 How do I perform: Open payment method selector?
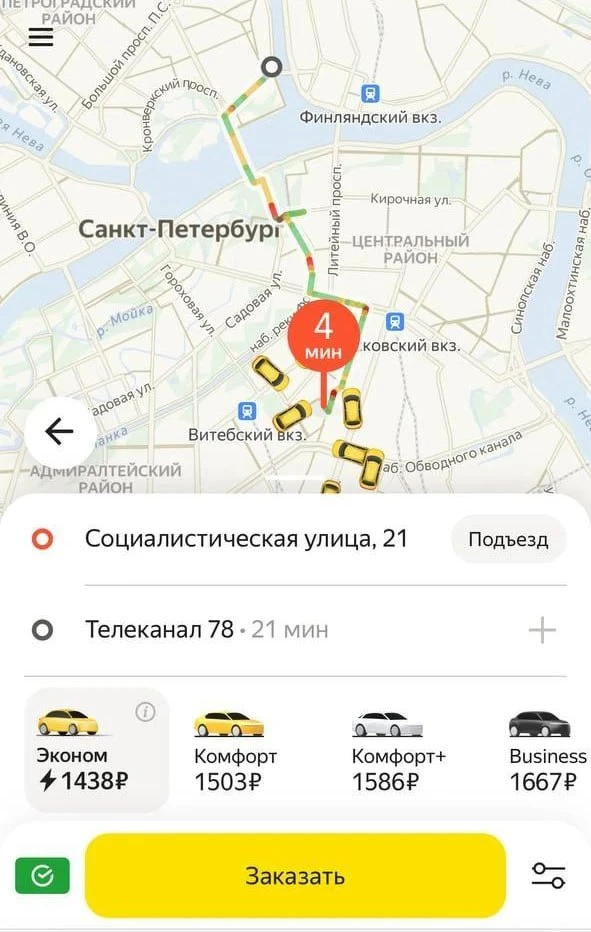coord(42,876)
